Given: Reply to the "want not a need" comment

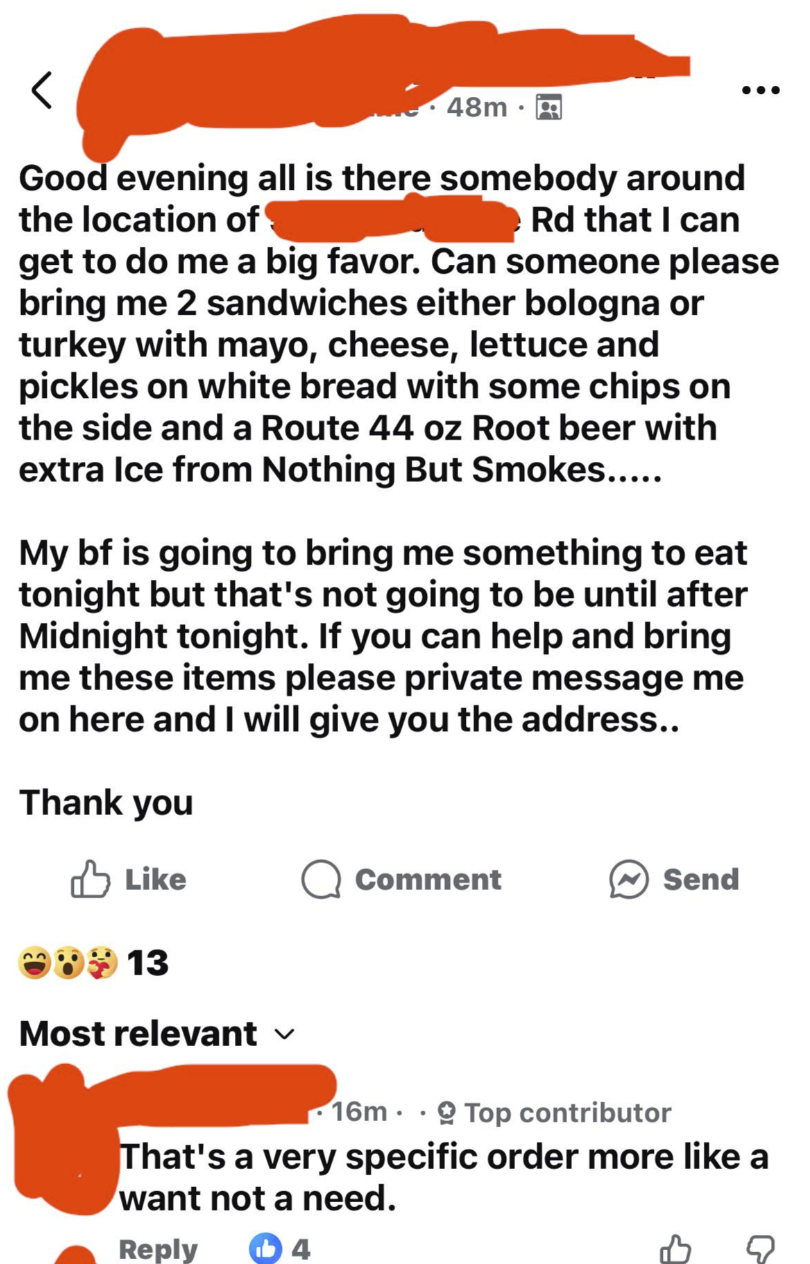Looking at the screenshot, I should 157,1249.
